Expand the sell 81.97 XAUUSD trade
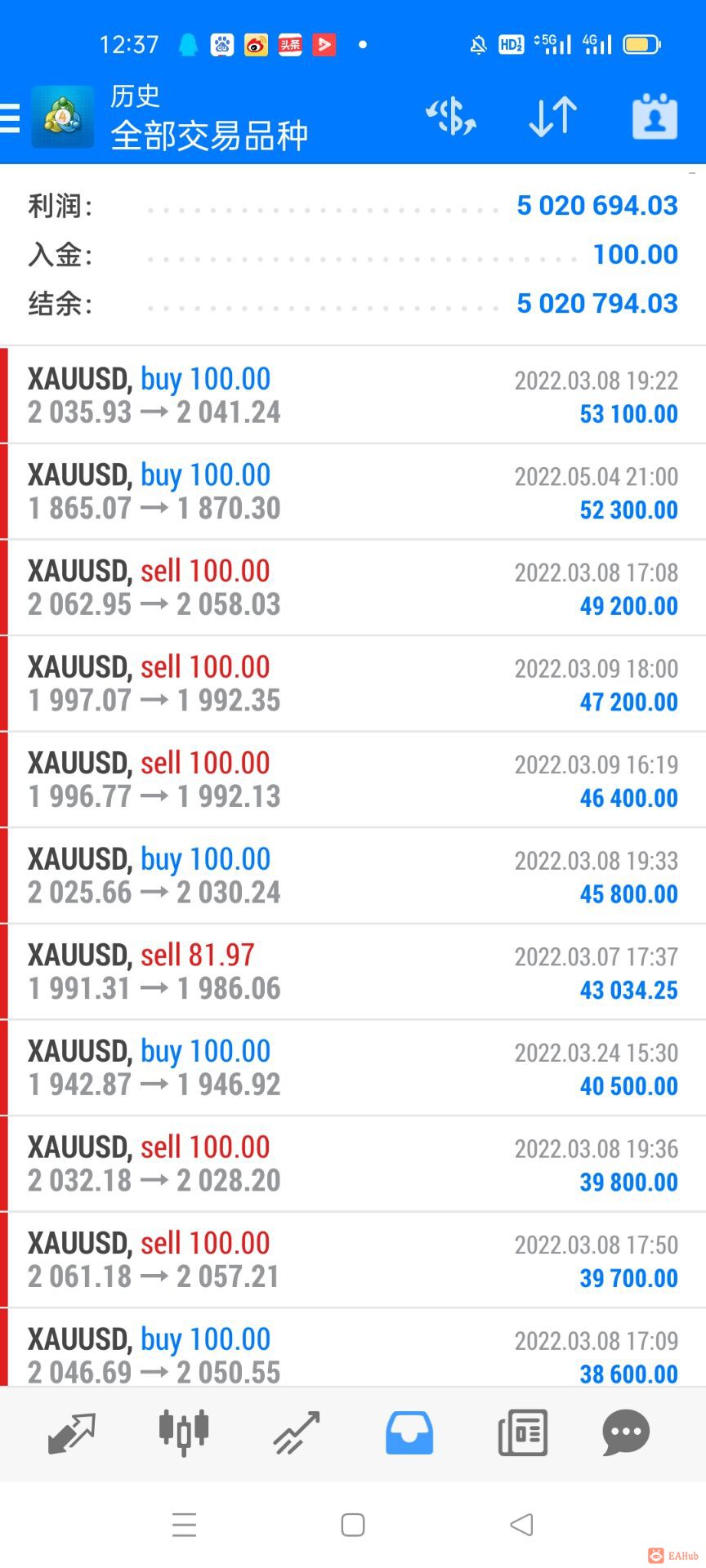The width and height of the screenshot is (706, 1568). click(353, 972)
